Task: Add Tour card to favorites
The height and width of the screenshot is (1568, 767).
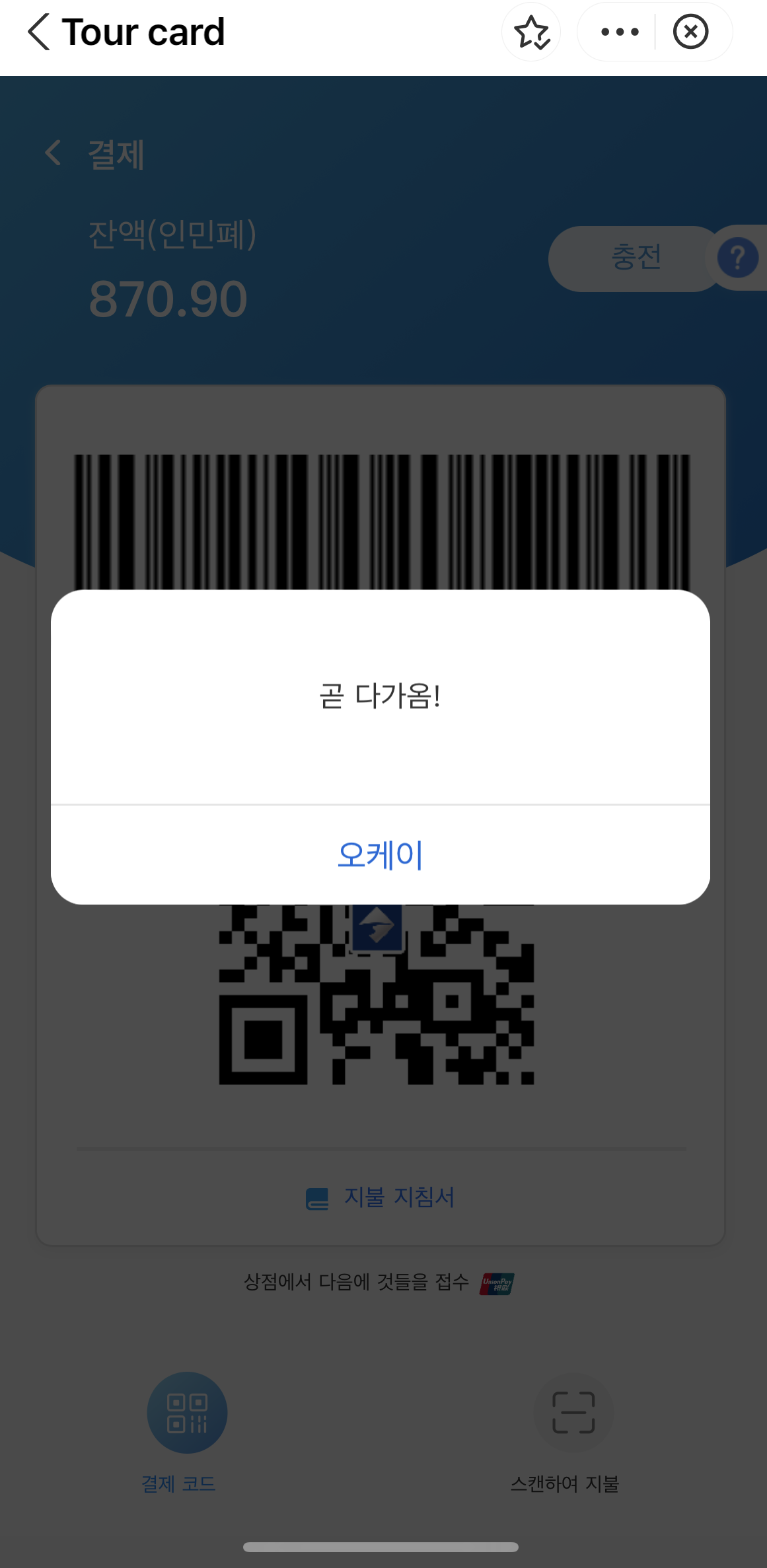Action: 531,32
